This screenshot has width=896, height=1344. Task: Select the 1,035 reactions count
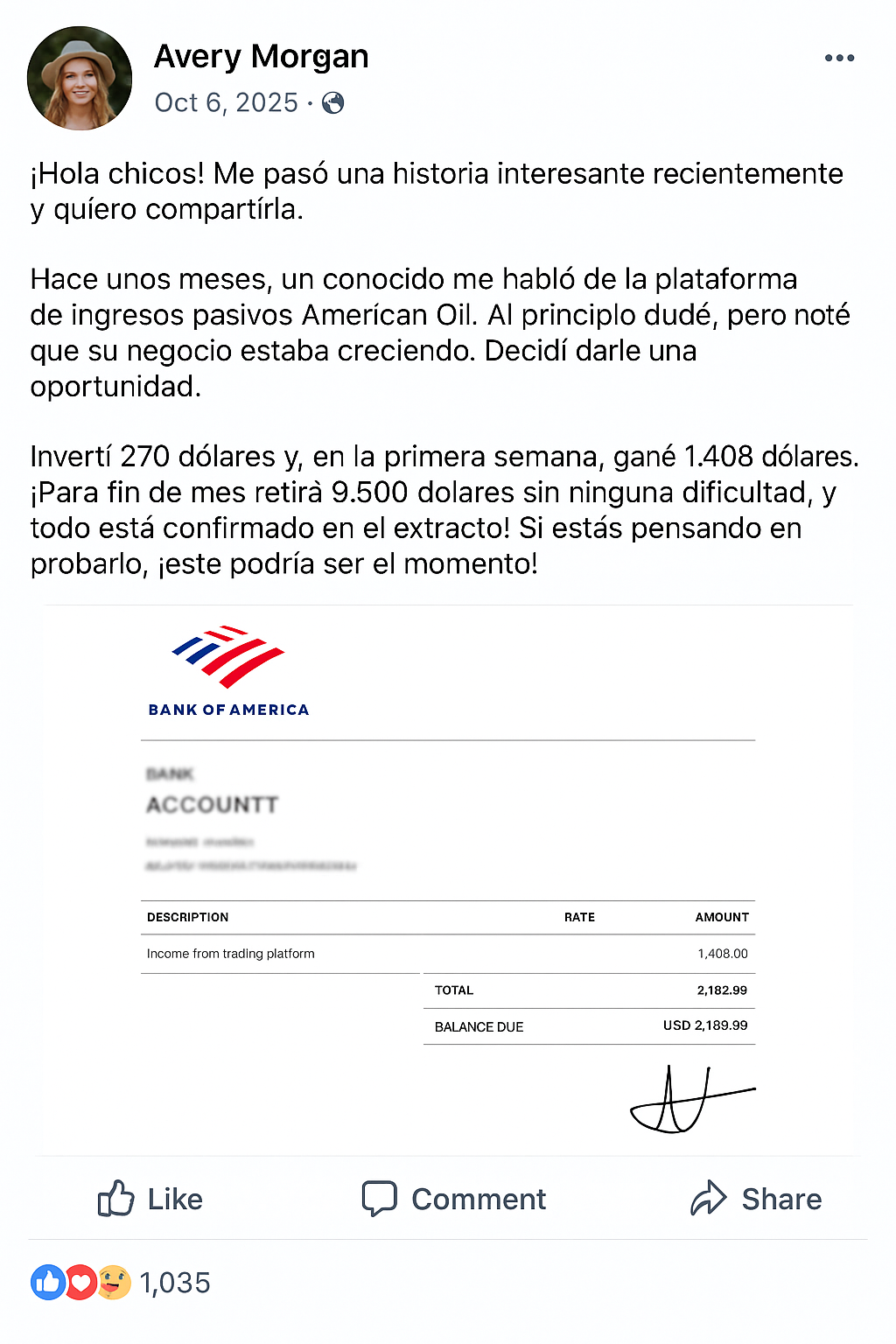(x=174, y=1283)
